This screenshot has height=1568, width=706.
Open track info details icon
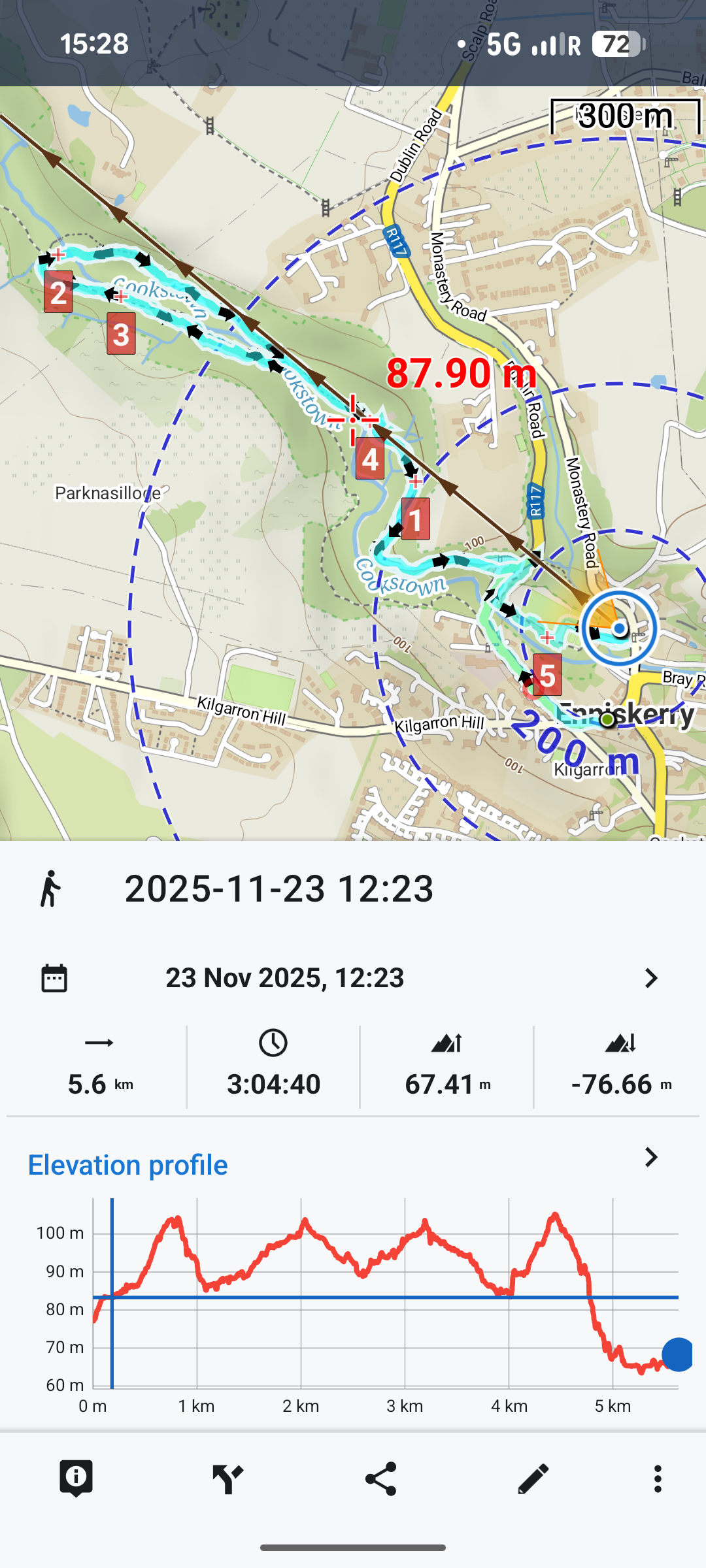76,1478
